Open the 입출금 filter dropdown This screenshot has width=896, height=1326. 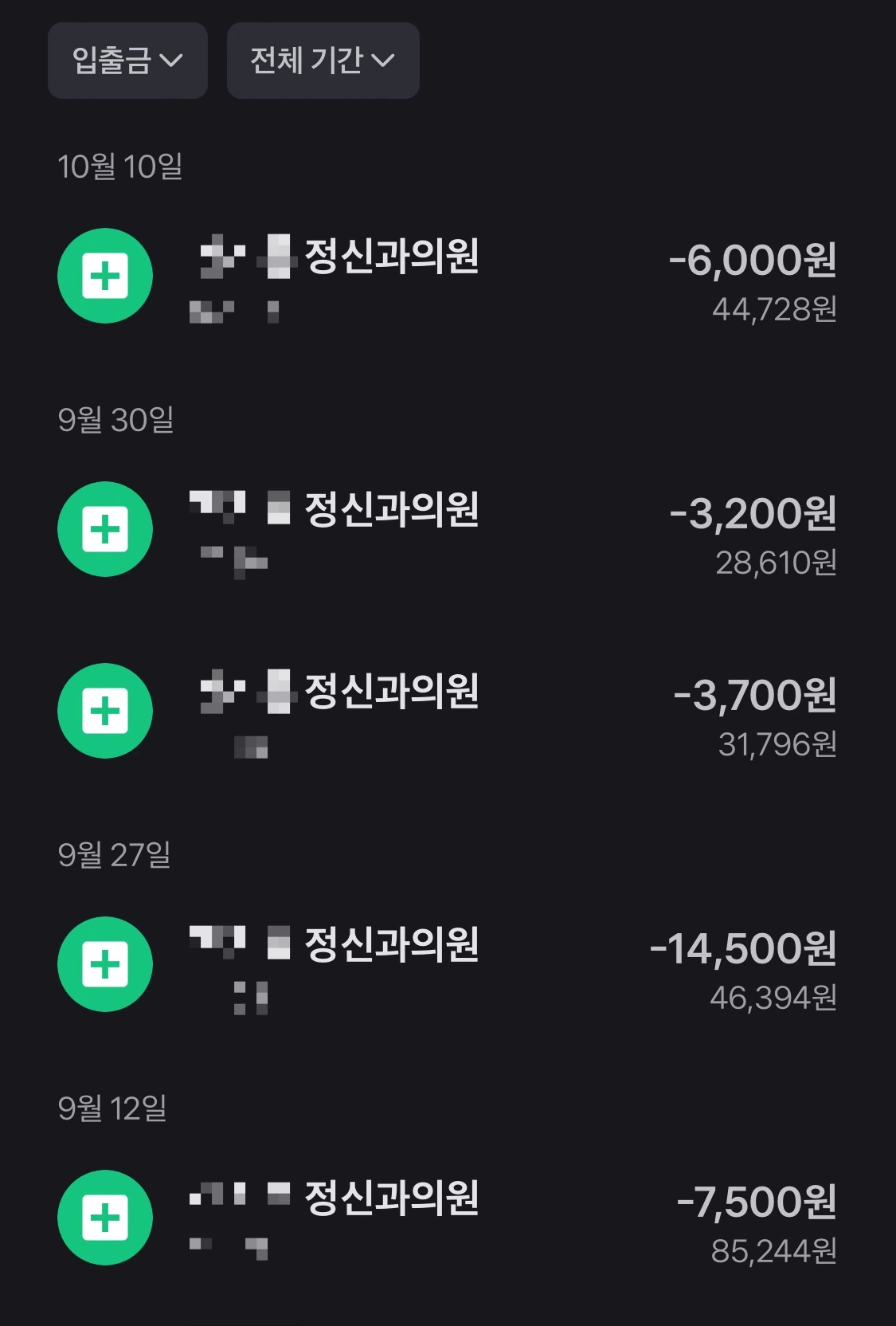click(x=127, y=61)
